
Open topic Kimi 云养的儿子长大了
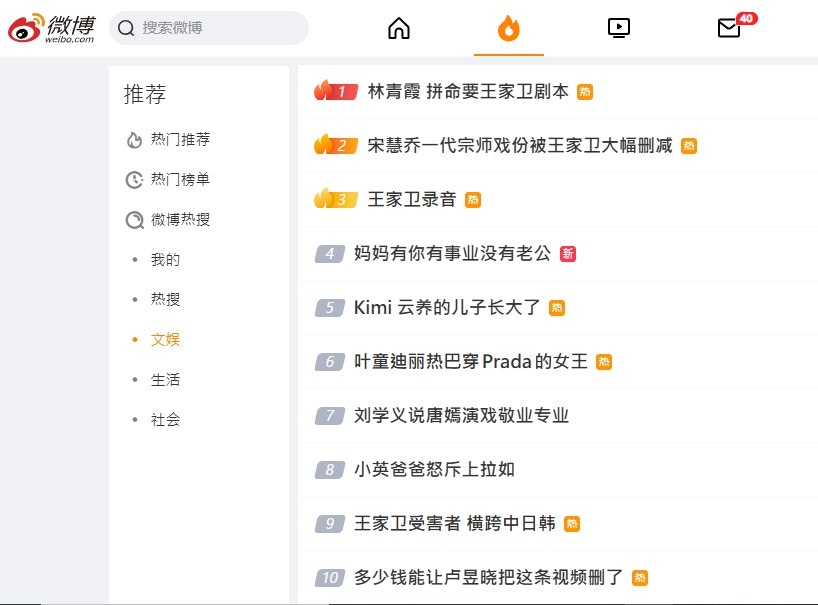pos(447,307)
